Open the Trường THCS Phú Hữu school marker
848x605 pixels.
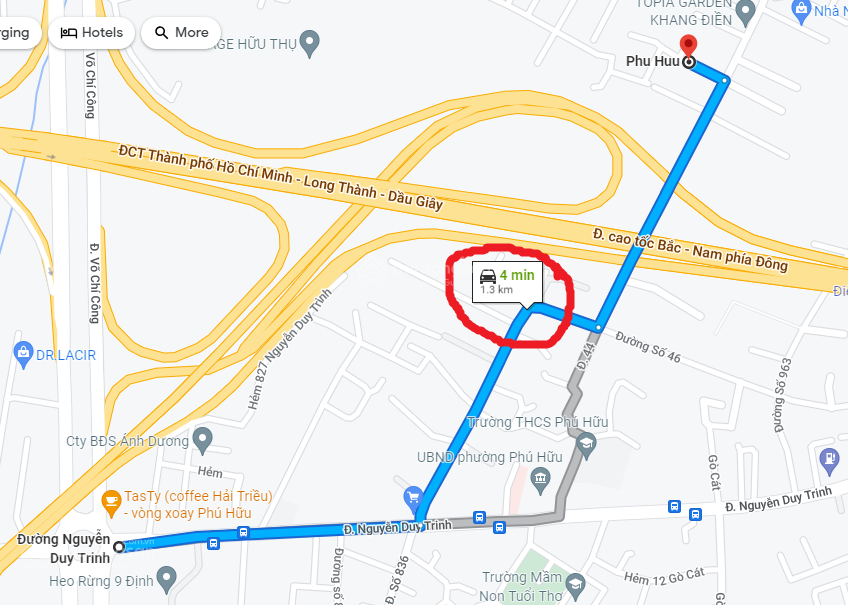pos(587,443)
